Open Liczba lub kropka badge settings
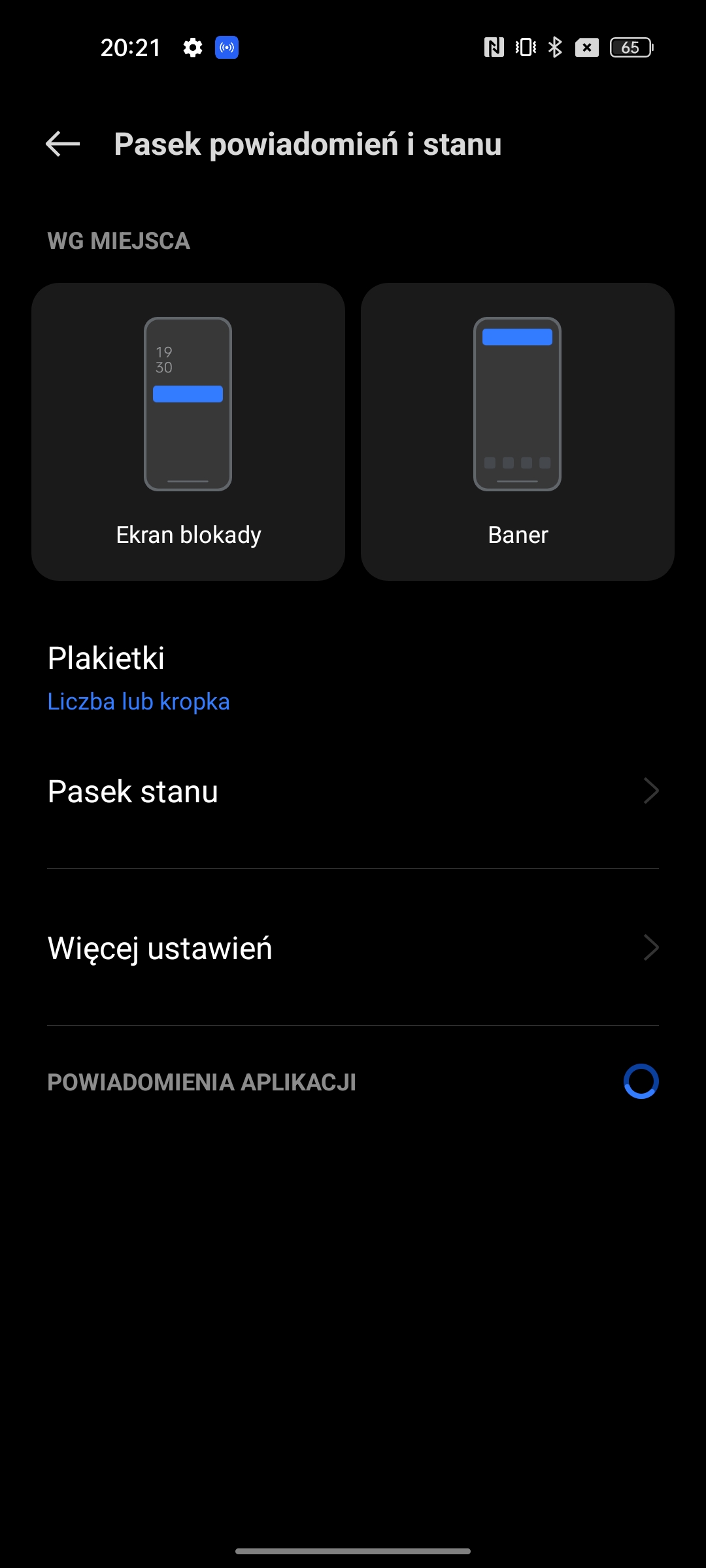The height and width of the screenshot is (1568, 706). coord(139,701)
